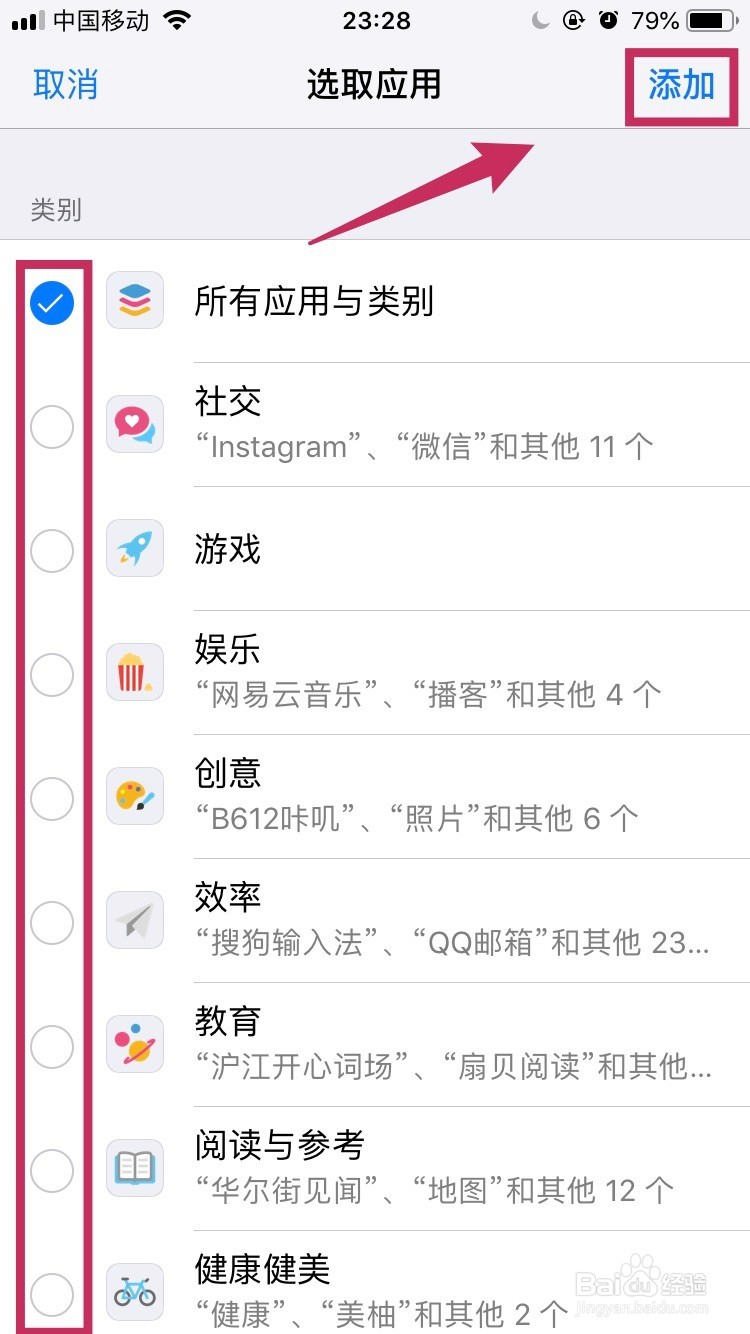This screenshot has width=750, height=1334.
Task: Select the 所有应用与类别 stacked-layers icon
Action: (134, 300)
